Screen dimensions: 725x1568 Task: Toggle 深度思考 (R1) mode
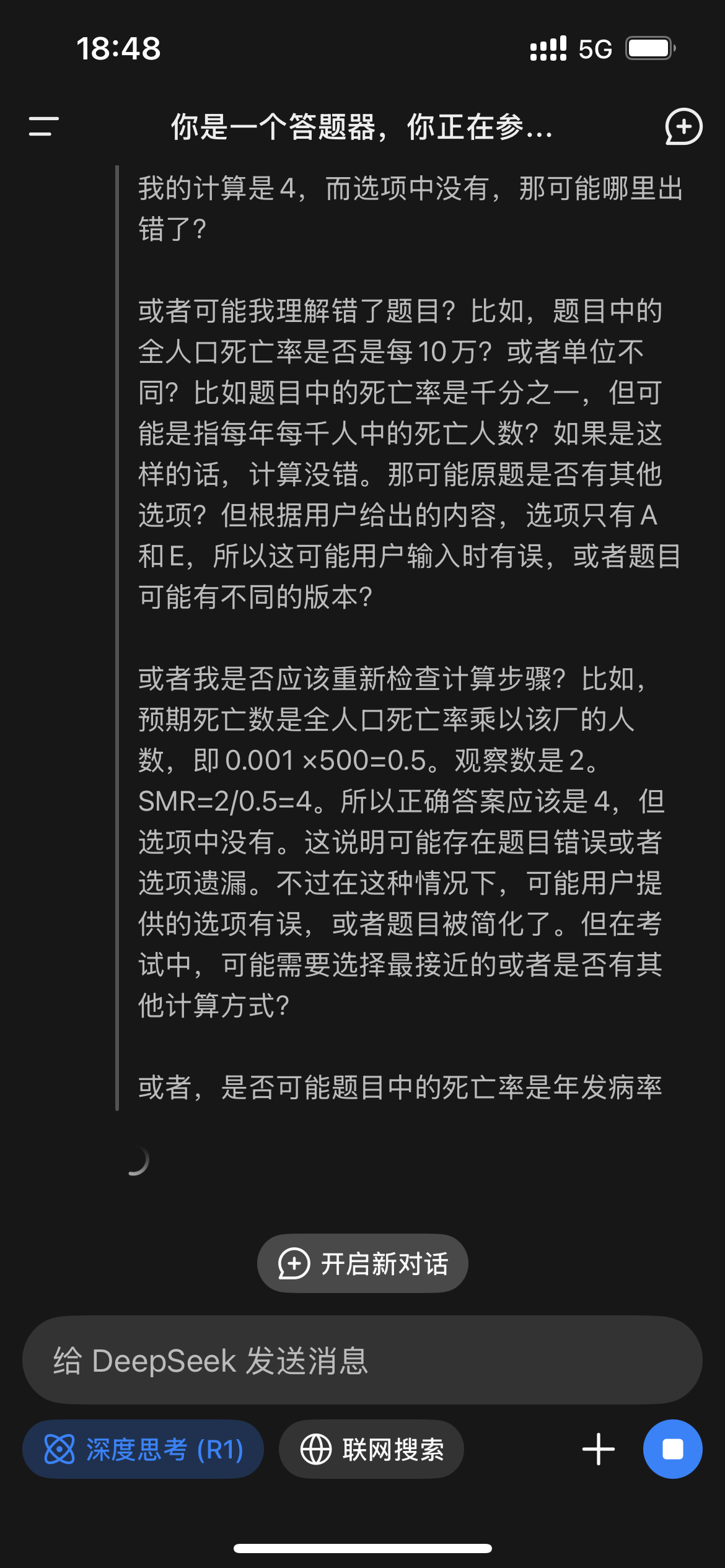(143, 1449)
